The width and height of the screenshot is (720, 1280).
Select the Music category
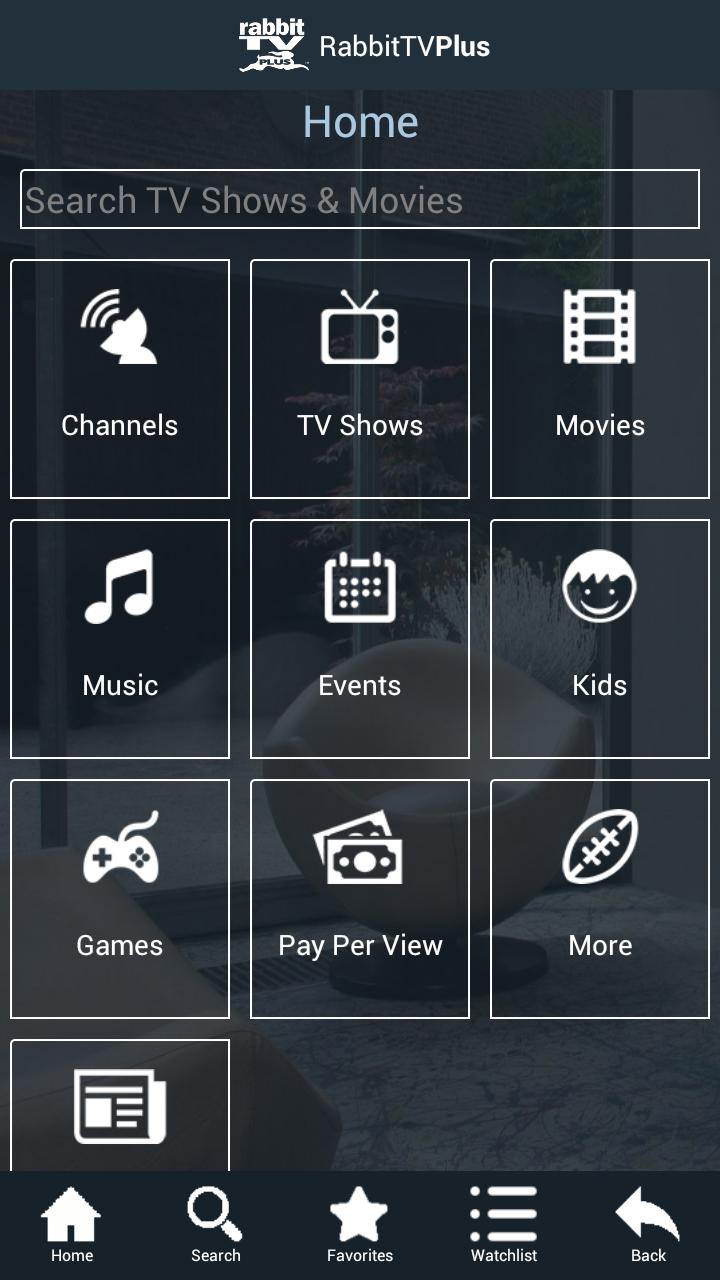pos(120,639)
